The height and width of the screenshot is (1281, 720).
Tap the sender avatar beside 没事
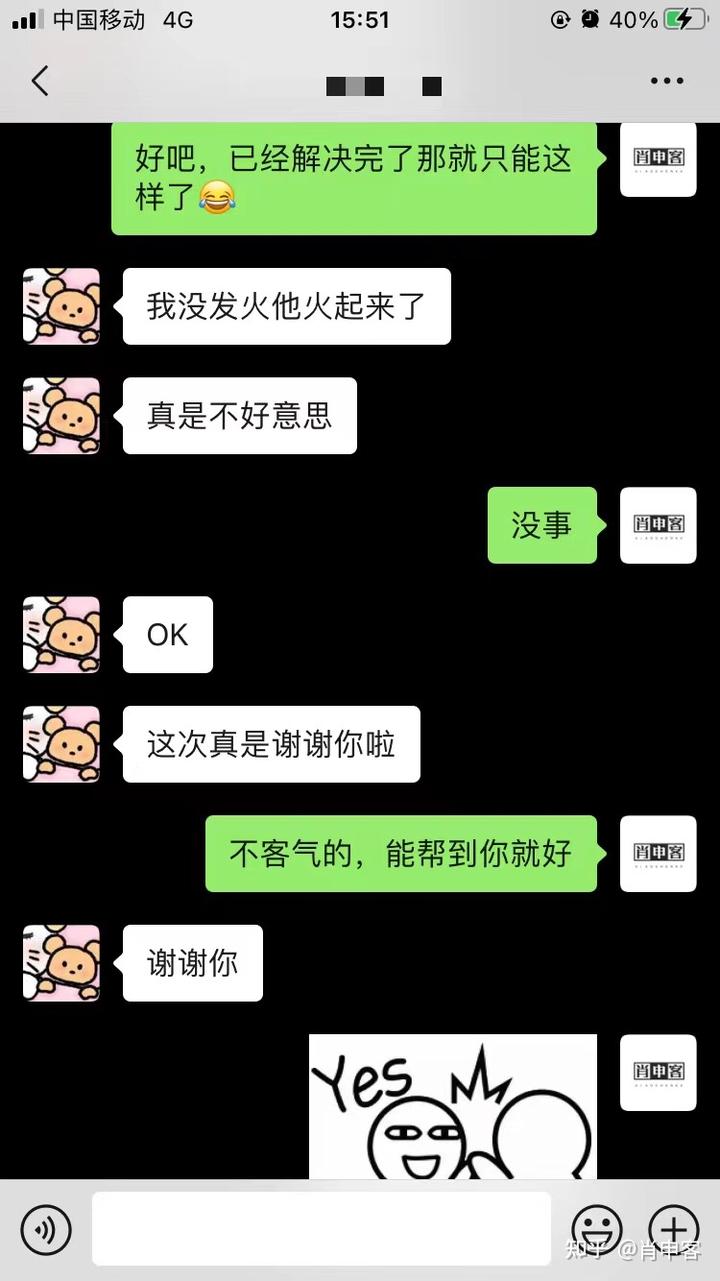[x=658, y=525]
